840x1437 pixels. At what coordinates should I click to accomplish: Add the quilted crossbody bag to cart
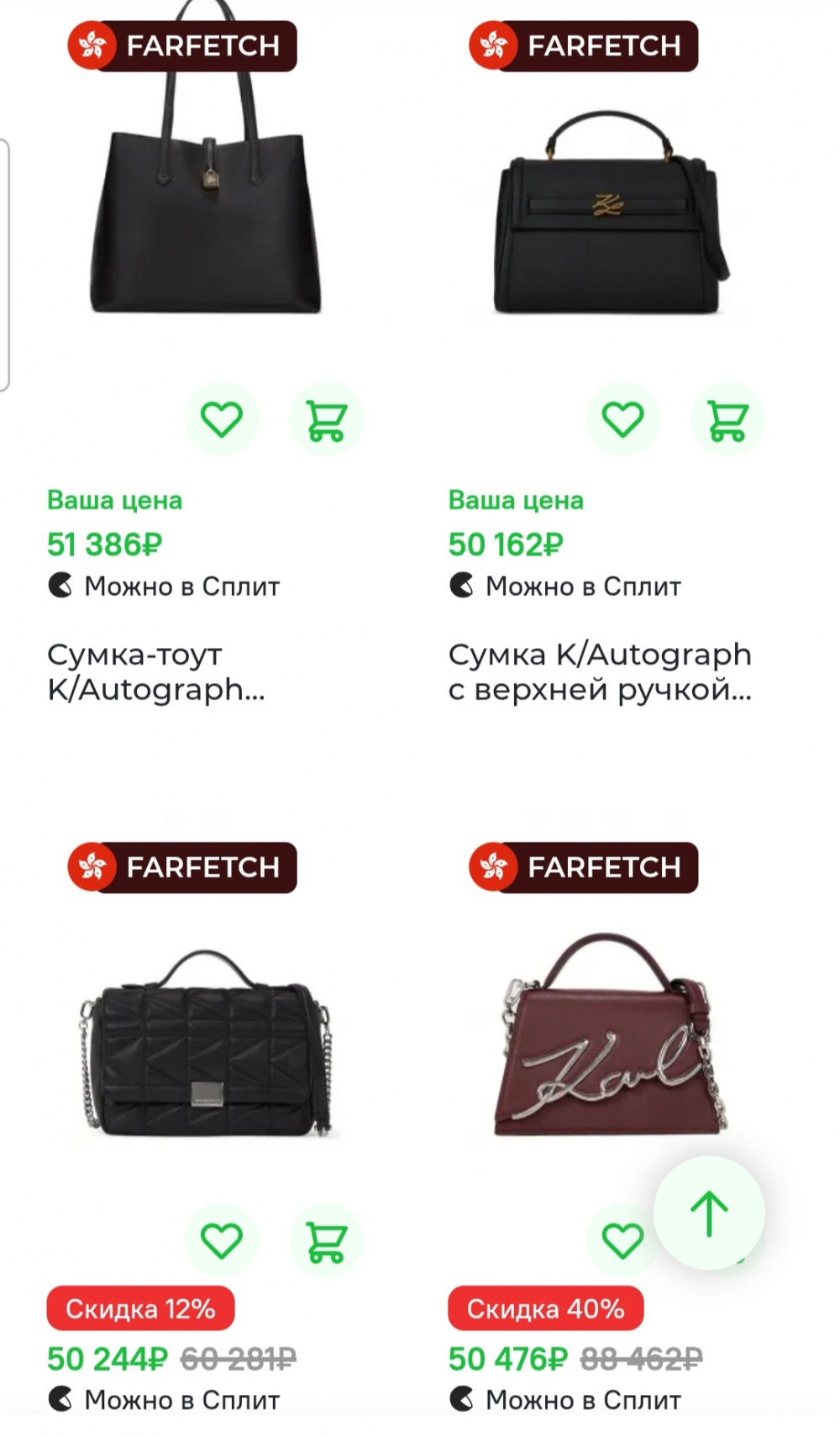(326, 1239)
